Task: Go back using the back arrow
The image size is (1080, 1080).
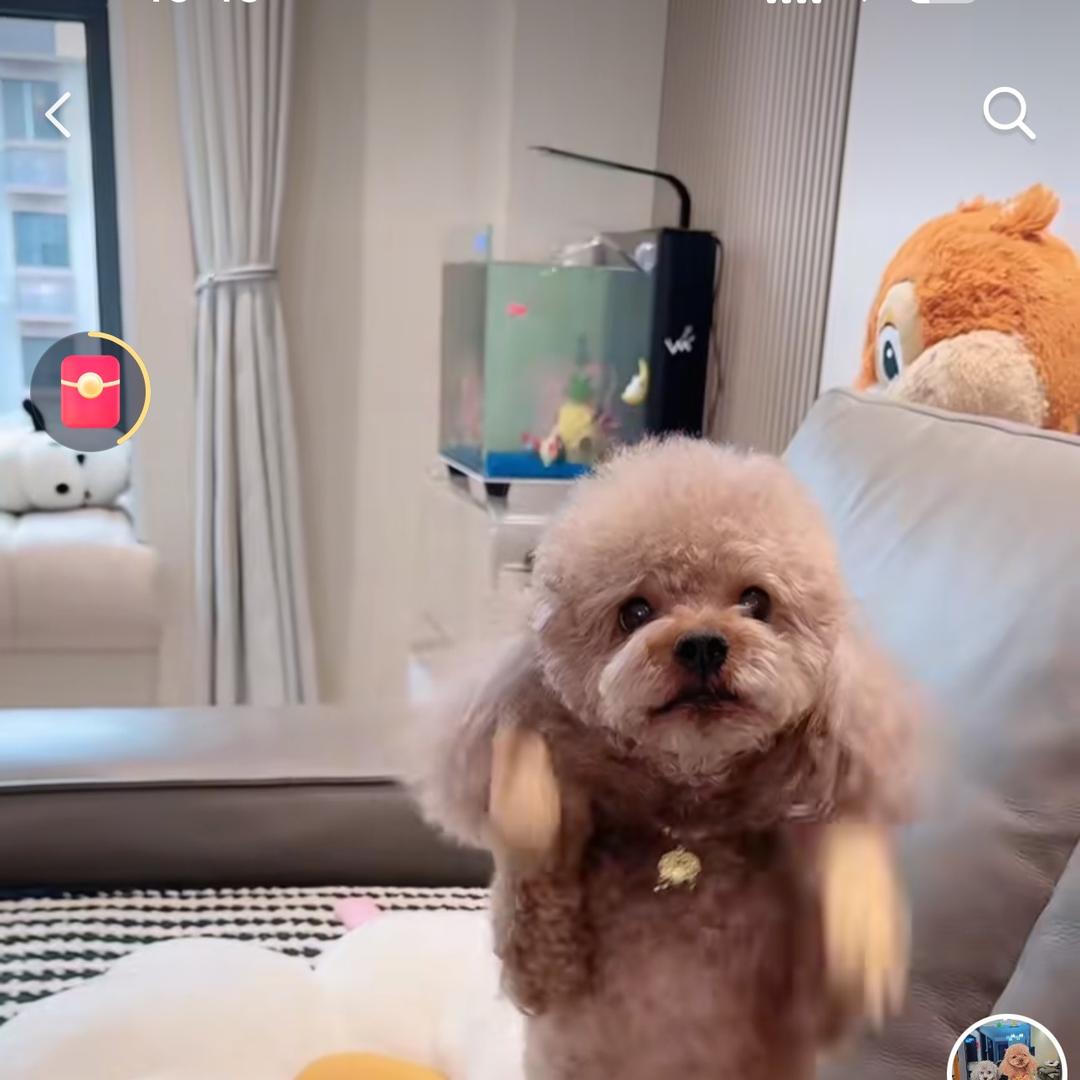Action: pos(58,115)
